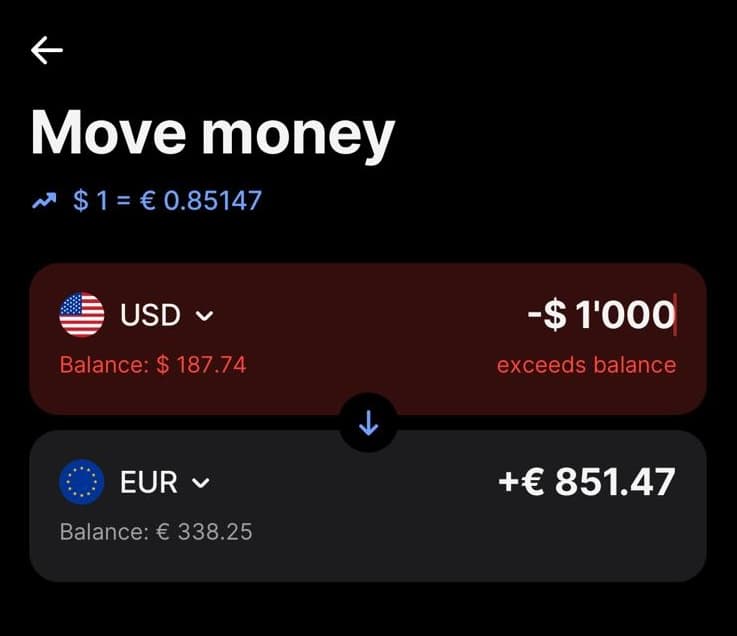Swap currencies with the blue arrow button

coord(368,424)
